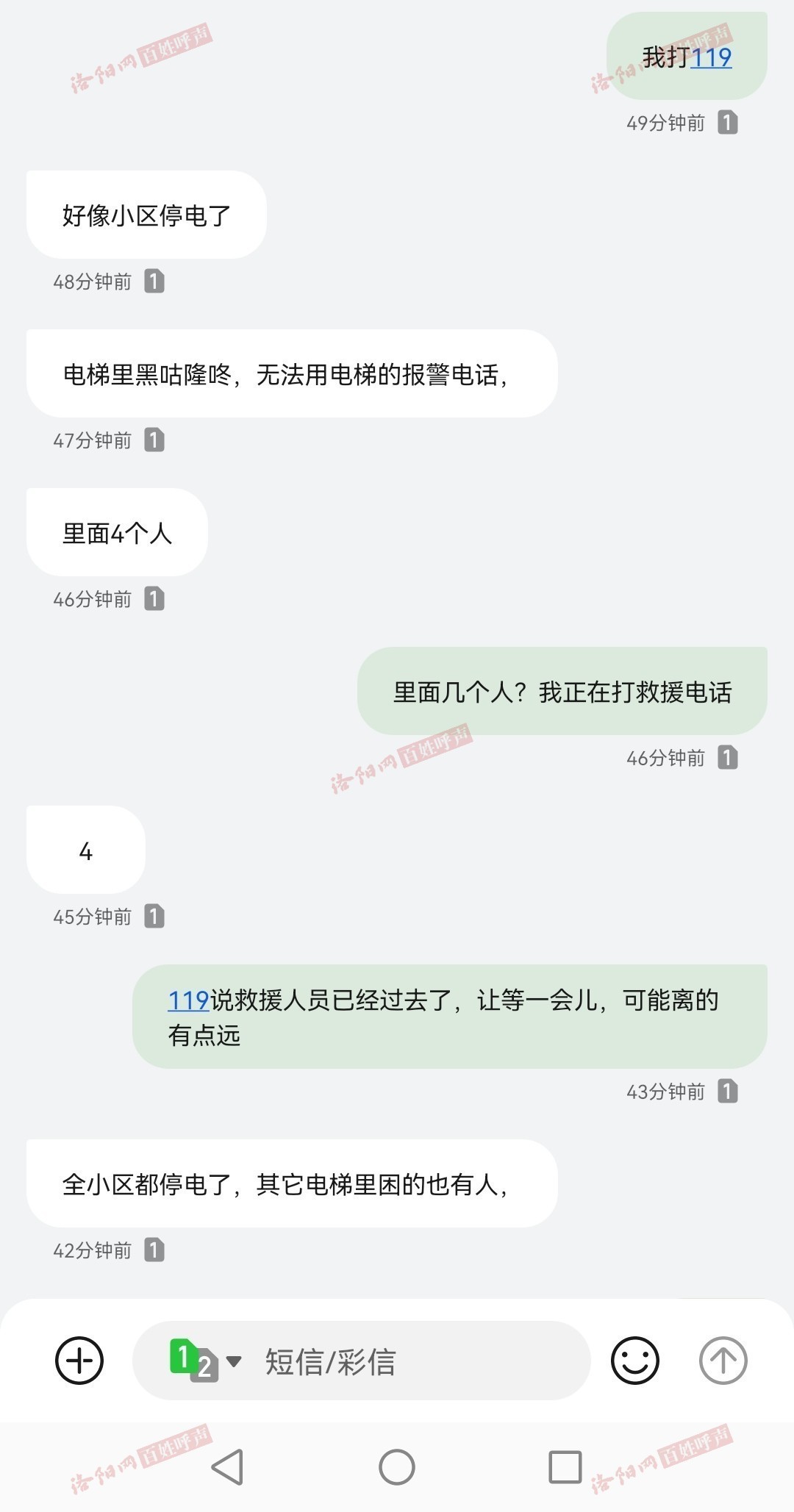Tap the 短信/彩信 message input field

412,1361
